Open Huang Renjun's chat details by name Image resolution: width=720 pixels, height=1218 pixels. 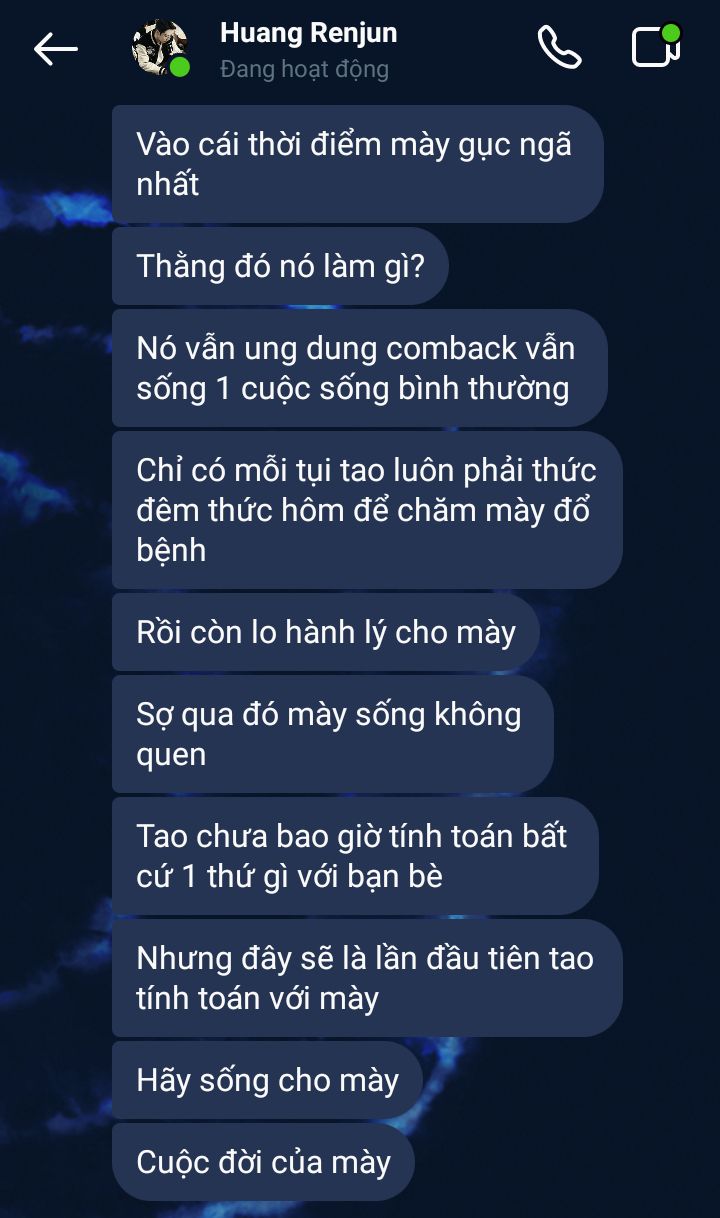tap(308, 34)
